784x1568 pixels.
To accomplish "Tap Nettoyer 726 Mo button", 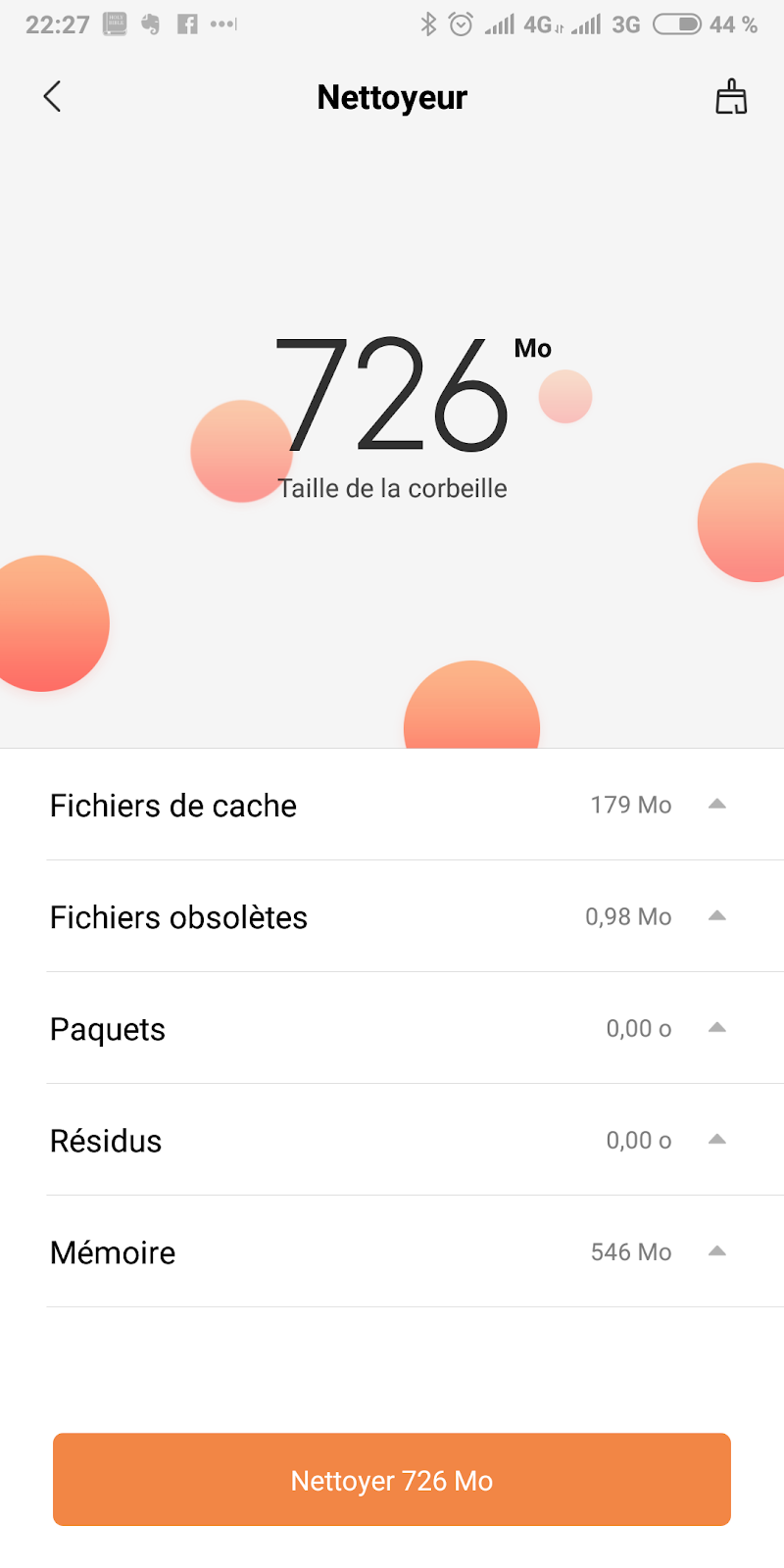I will click(392, 1480).
